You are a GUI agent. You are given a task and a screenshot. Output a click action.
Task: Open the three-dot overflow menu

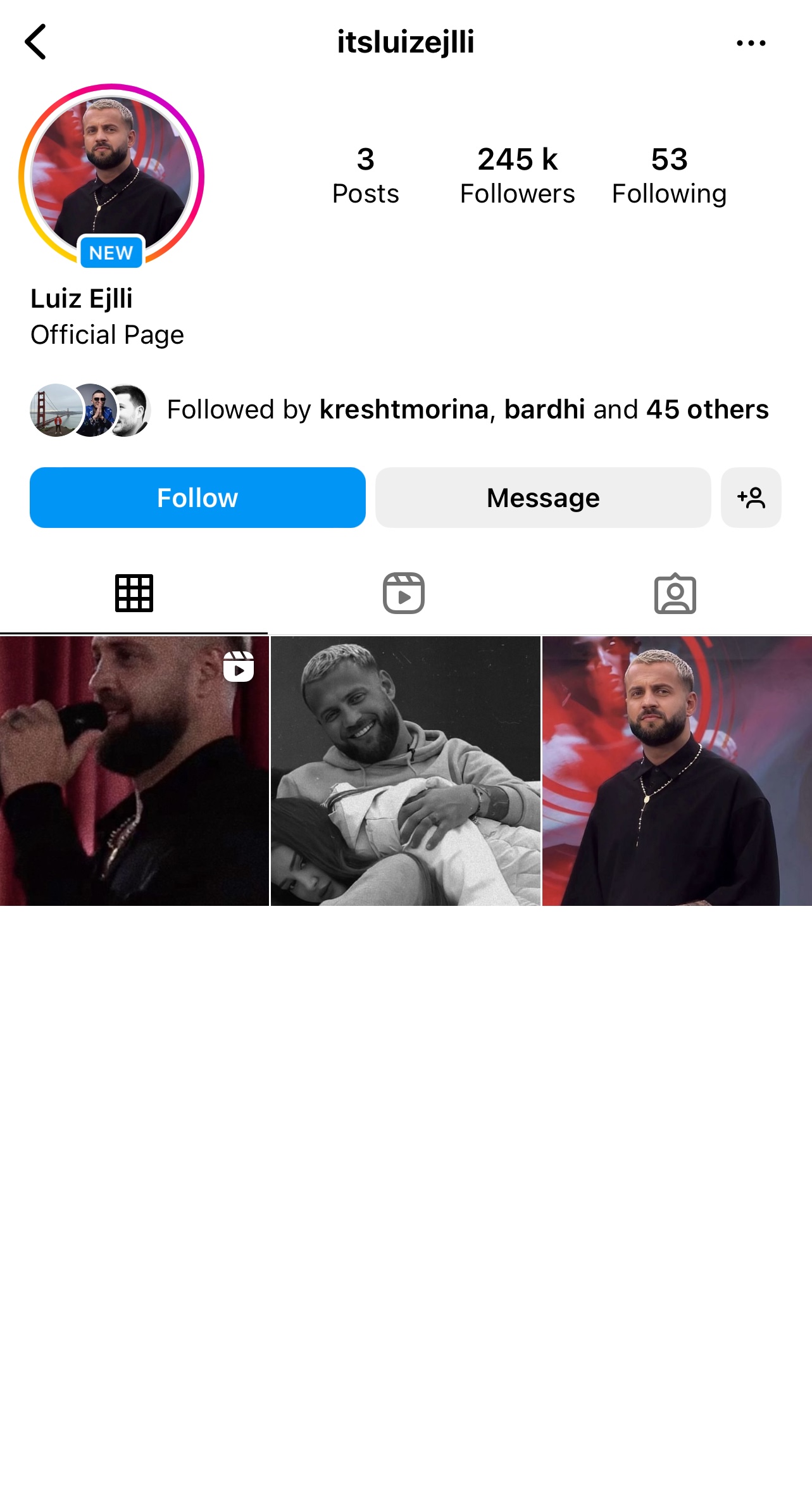pos(751,43)
